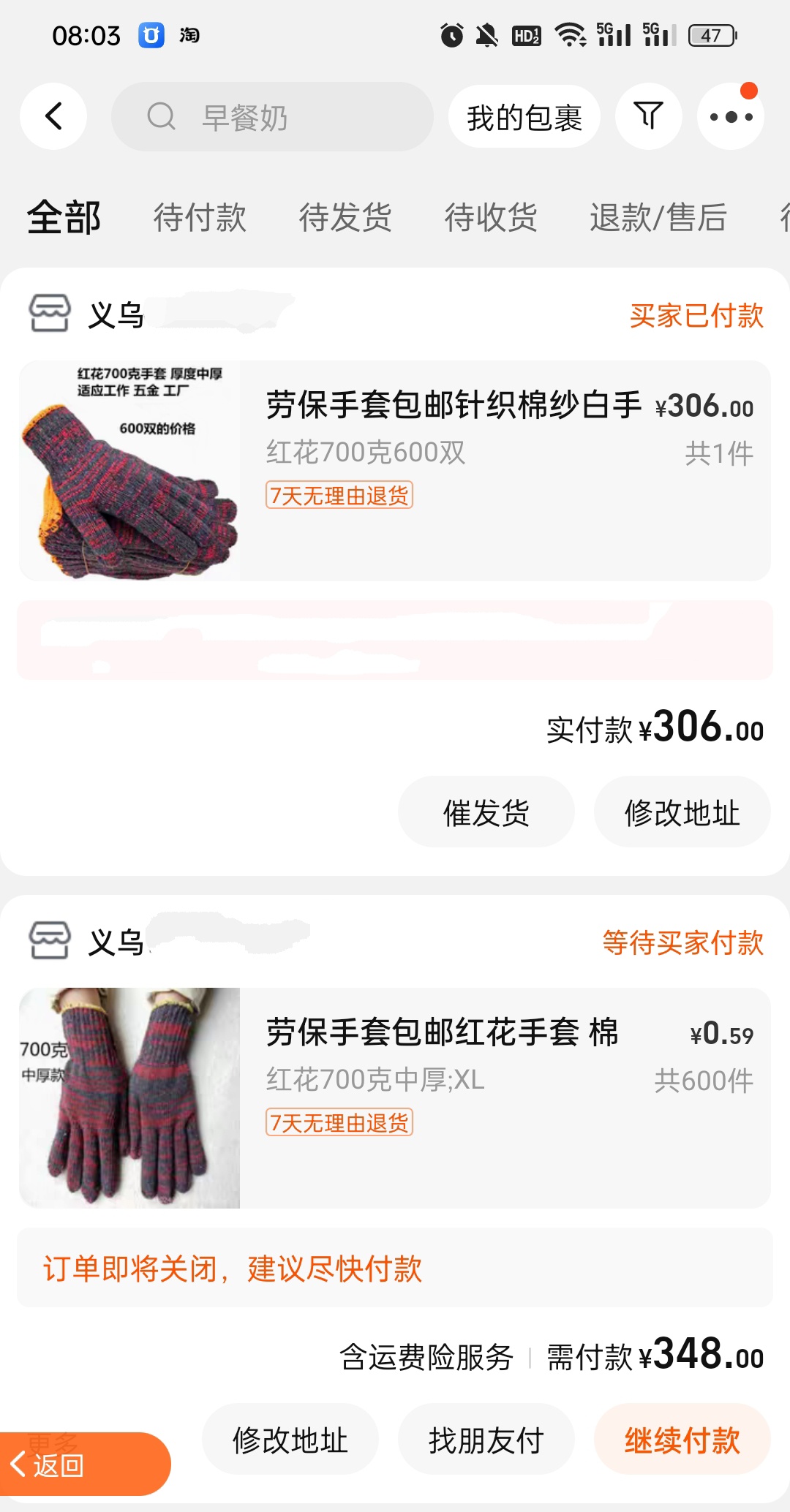The width and height of the screenshot is (790, 1512).
Task: Switch to the 退款/售后 tab
Action: (658, 217)
